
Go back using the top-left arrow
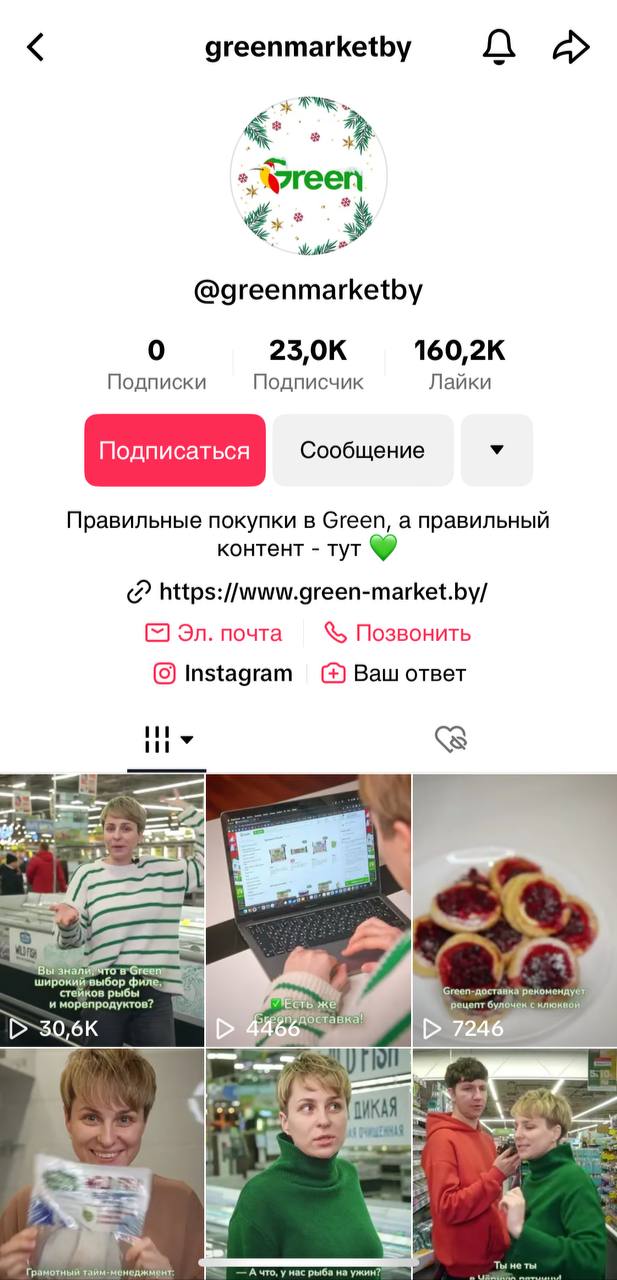click(36, 47)
